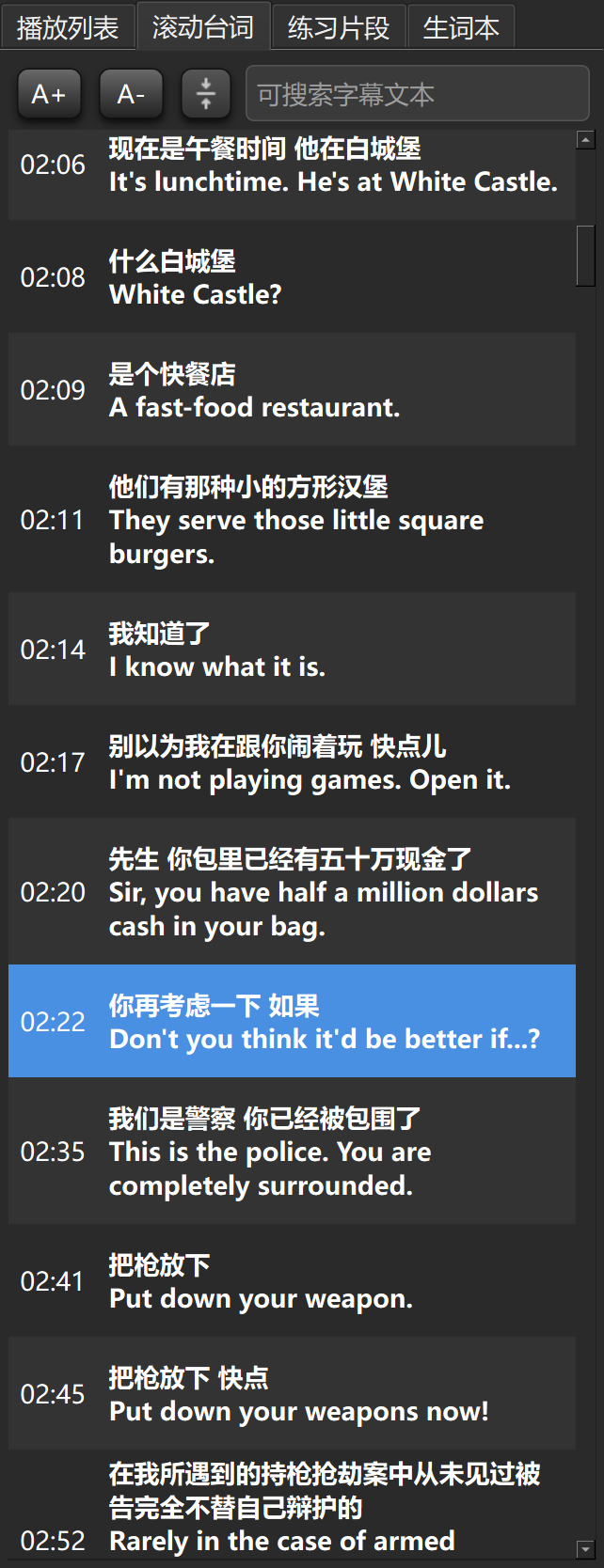This screenshot has width=604, height=1568.
Task: Decrease subtitle font size with A-
Action: click(131, 94)
